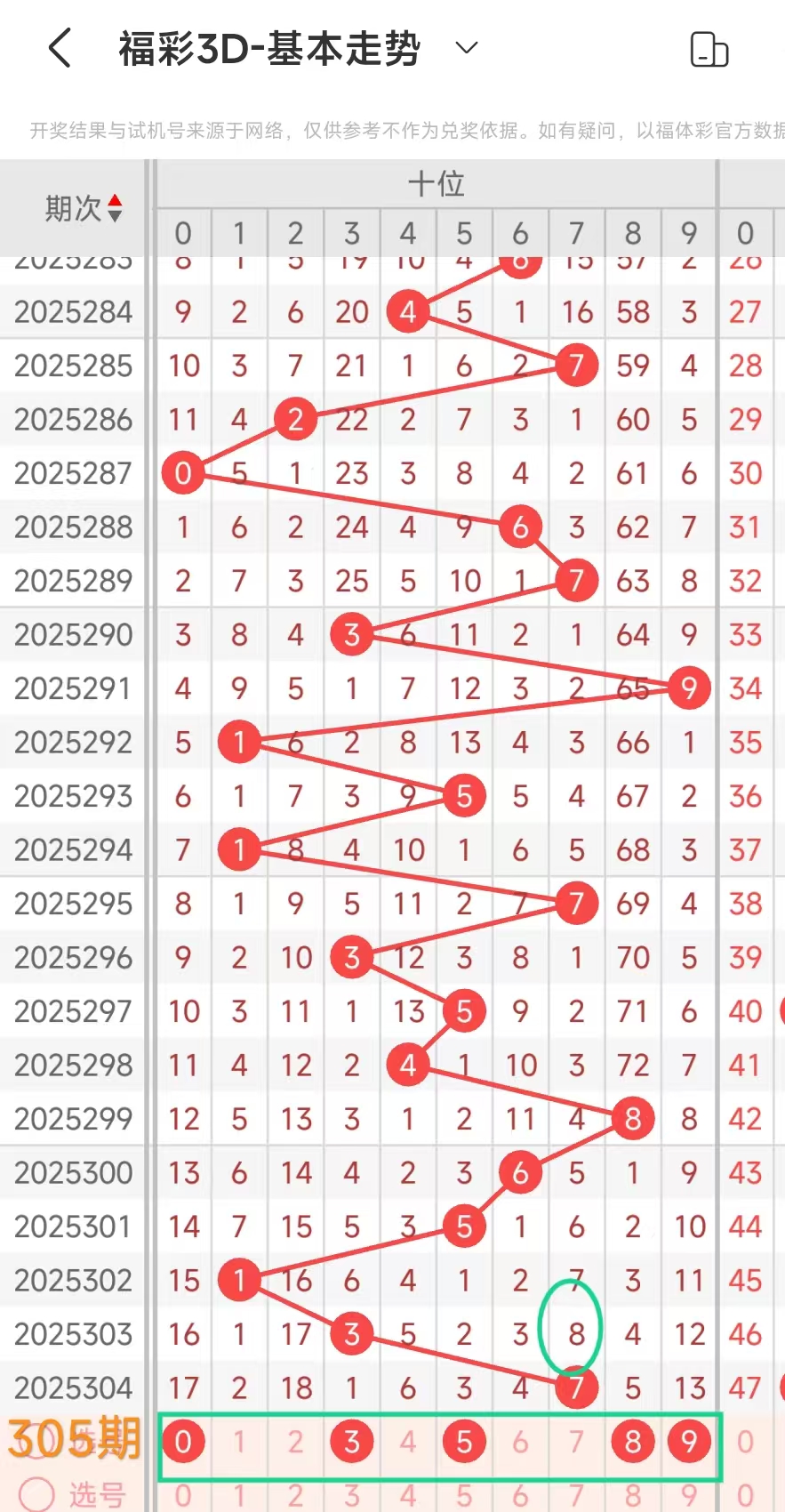
Task: Tap the screen orientation icon at top right
Action: (709, 49)
